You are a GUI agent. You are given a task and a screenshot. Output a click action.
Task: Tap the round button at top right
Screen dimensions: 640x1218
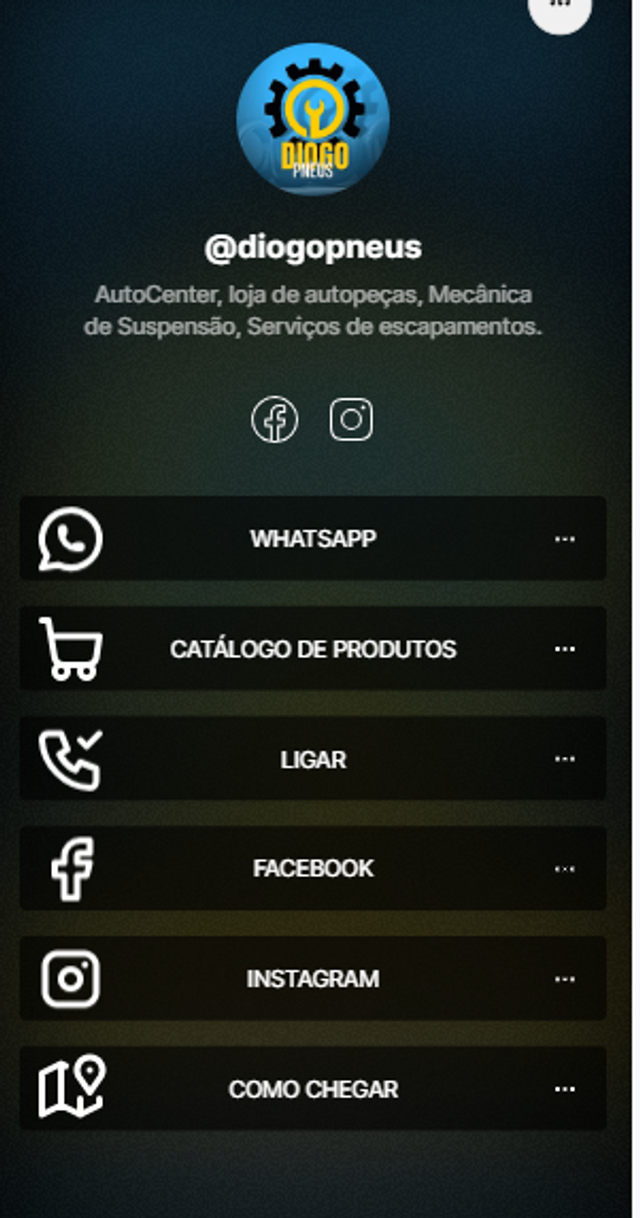click(x=560, y=10)
